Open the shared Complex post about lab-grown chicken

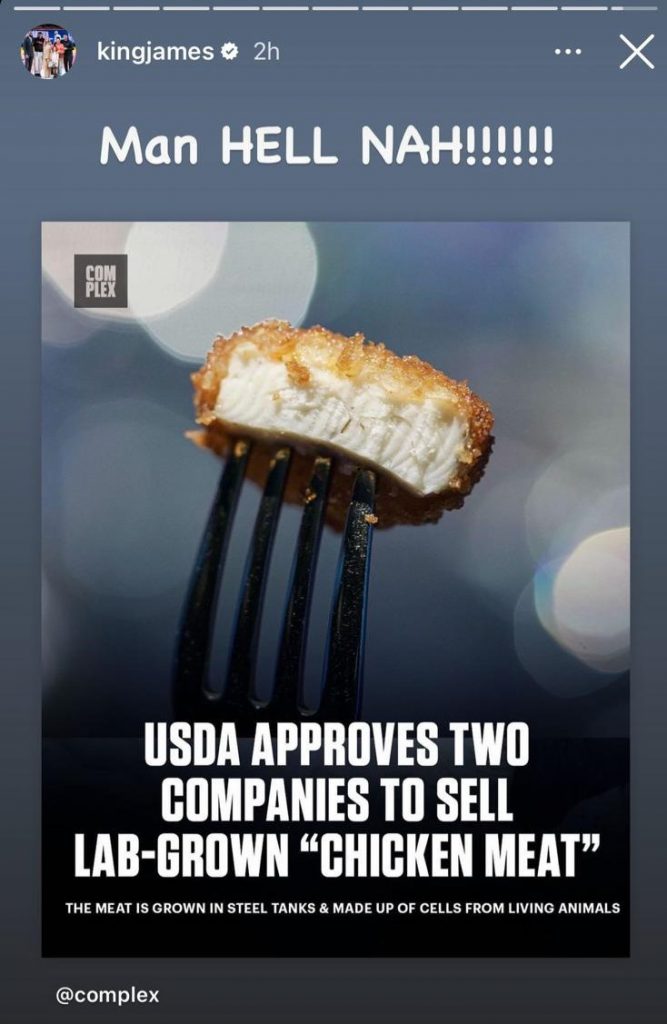pos(335,588)
